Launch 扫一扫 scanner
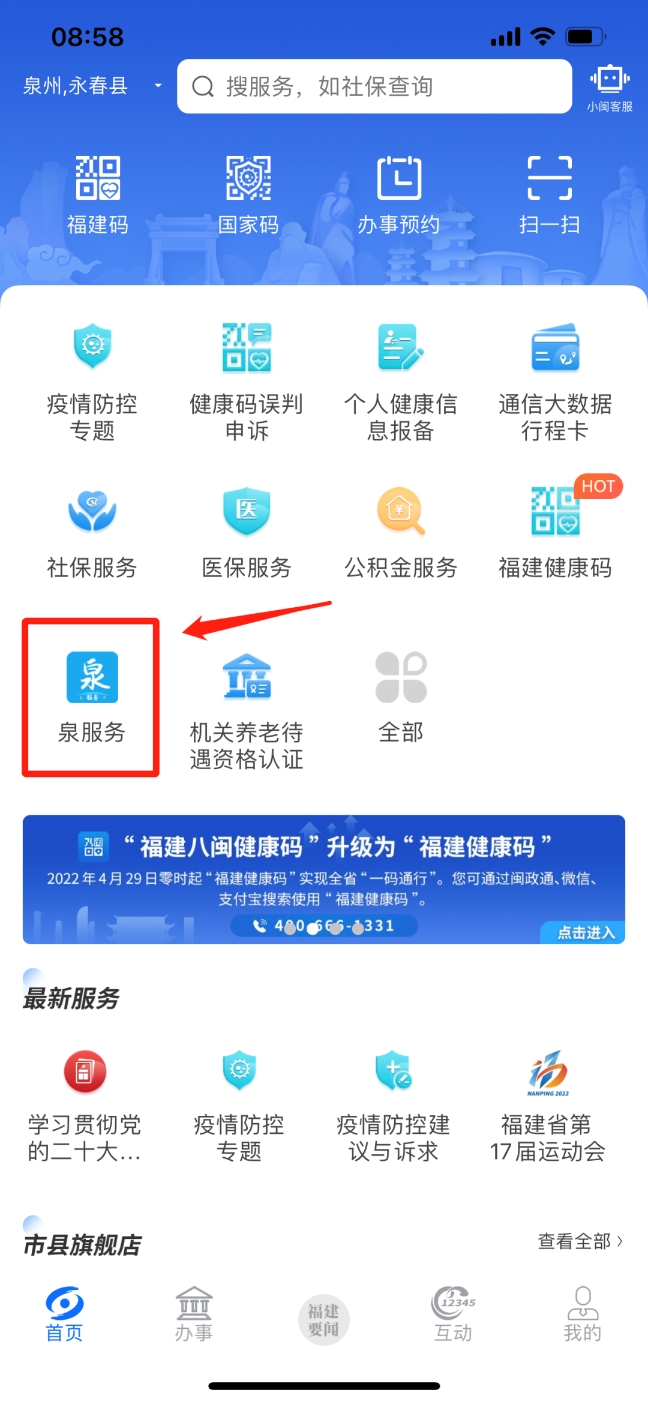The image size is (648, 1402). tap(549, 194)
